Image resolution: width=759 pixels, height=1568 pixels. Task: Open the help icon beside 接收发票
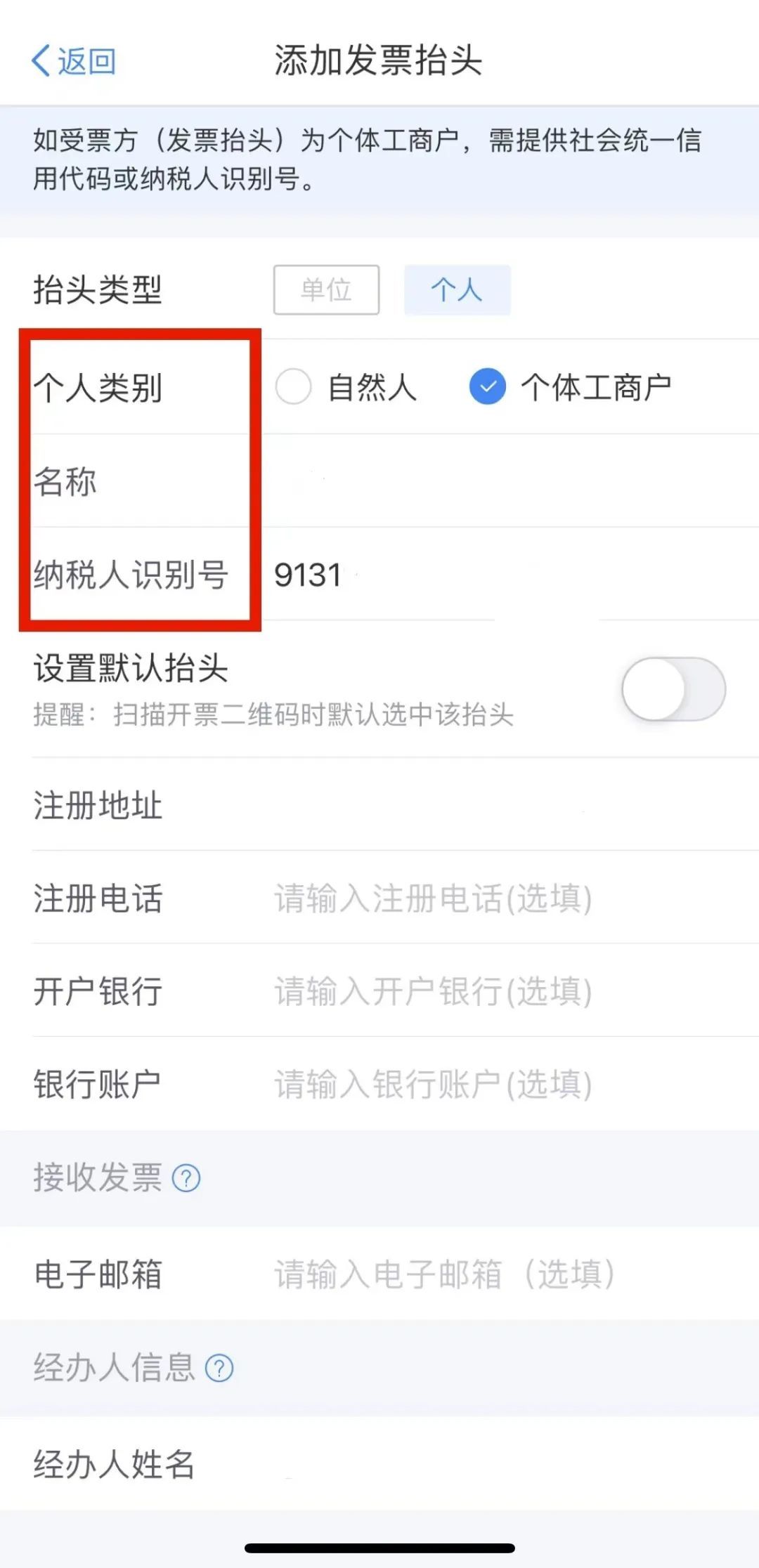[x=186, y=1178]
